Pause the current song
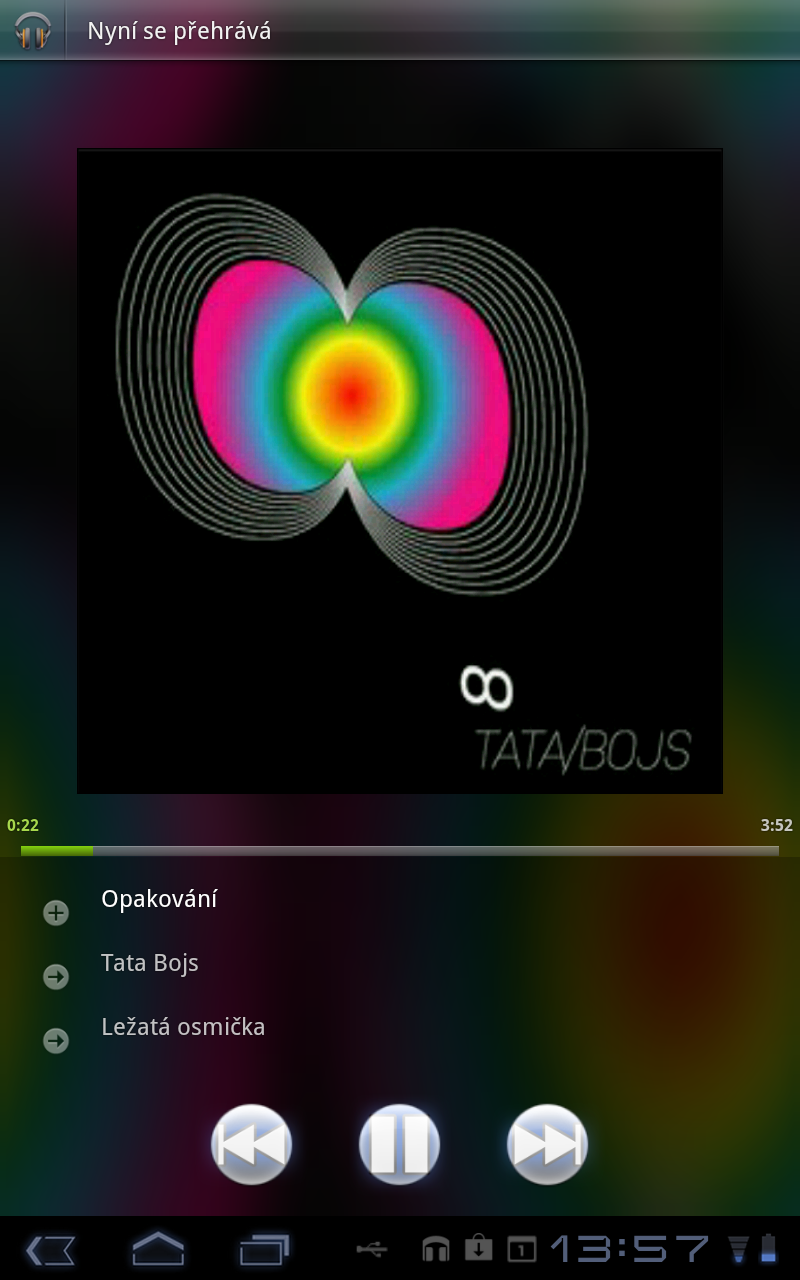 click(x=399, y=1144)
